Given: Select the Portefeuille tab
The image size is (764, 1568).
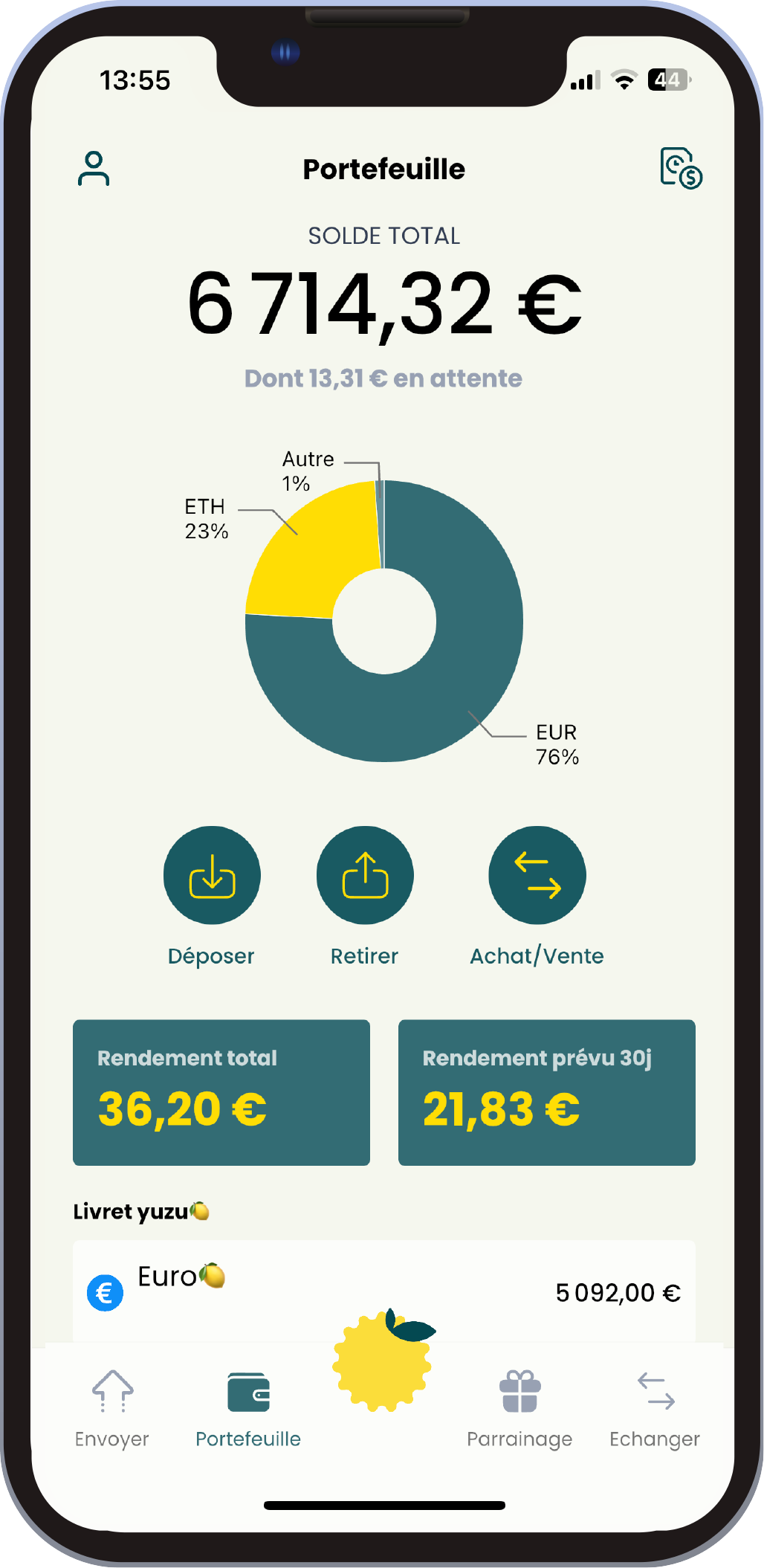Looking at the screenshot, I should pyautogui.click(x=248, y=1407).
